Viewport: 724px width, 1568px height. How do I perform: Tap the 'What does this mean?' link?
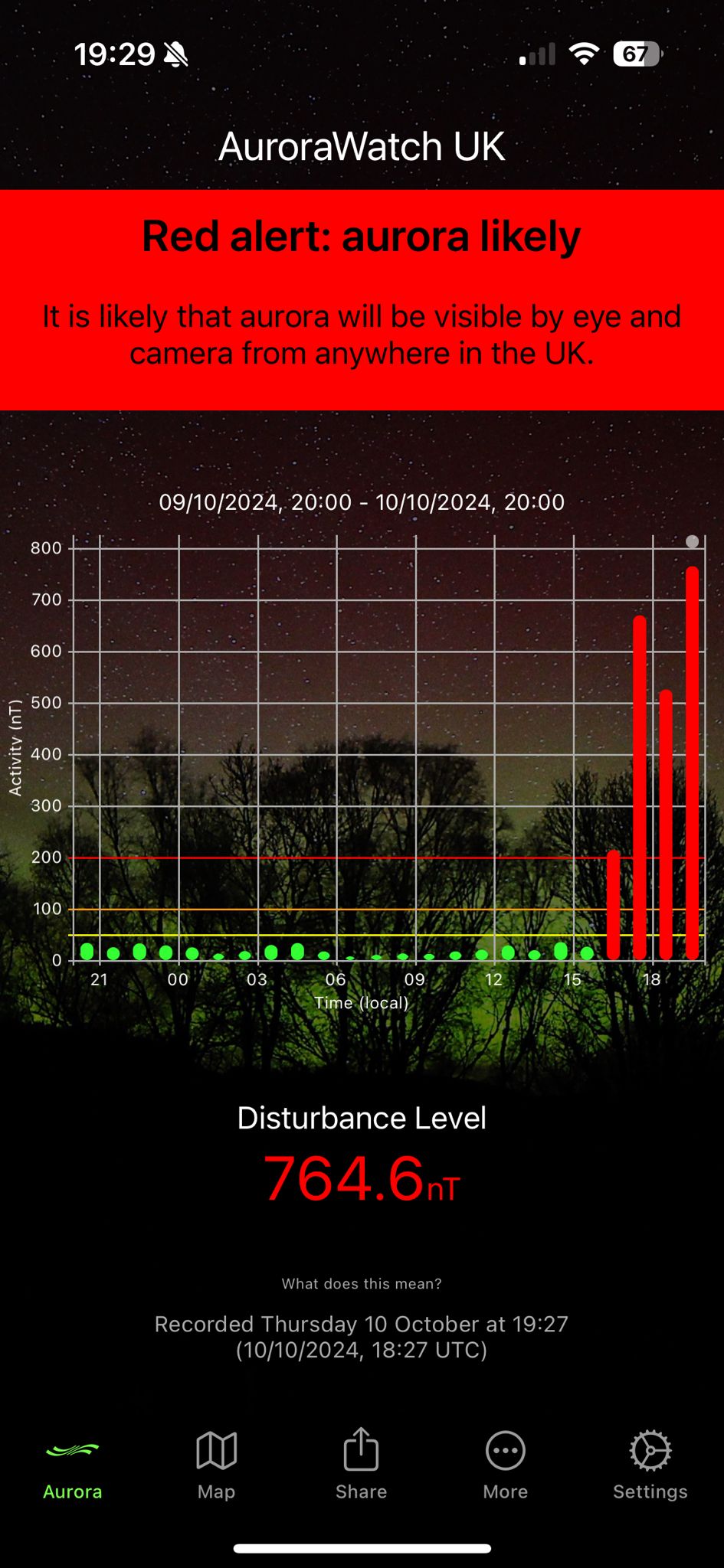[x=362, y=1284]
